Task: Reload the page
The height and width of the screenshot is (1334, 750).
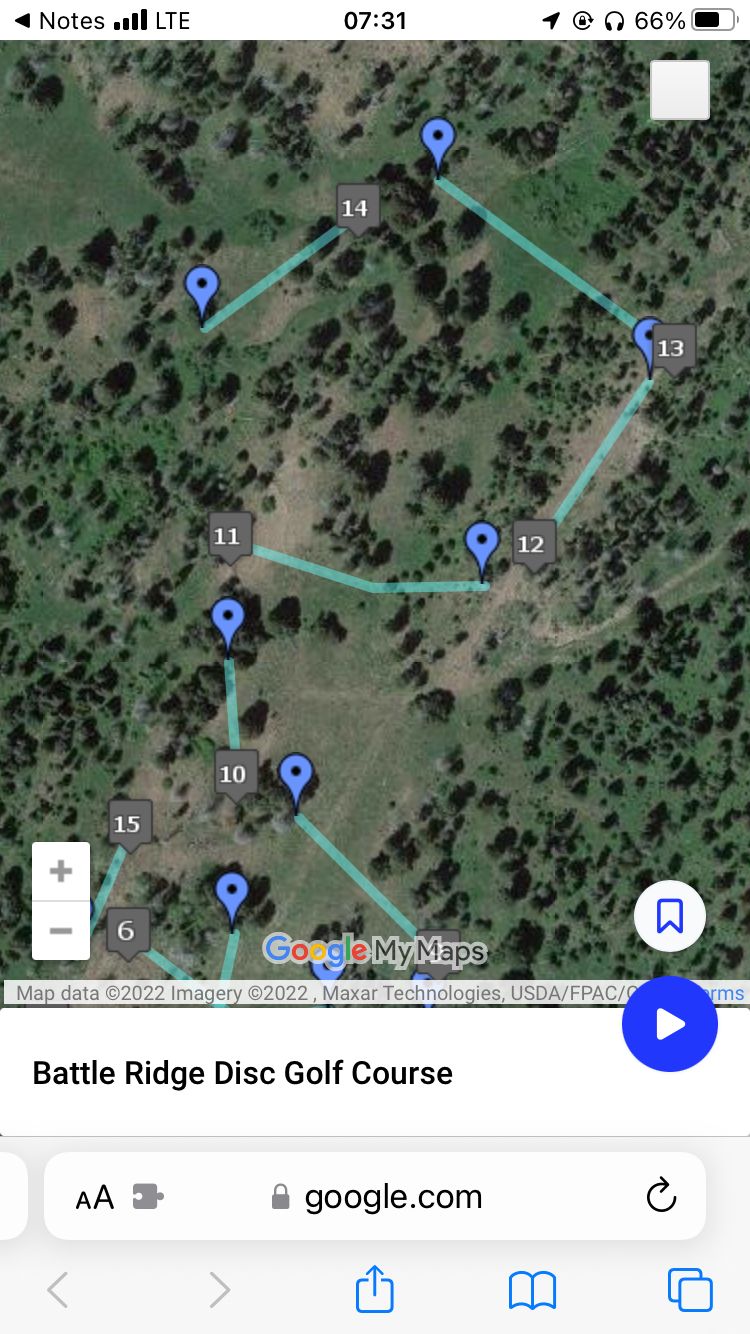Action: tap(661, 1195)
